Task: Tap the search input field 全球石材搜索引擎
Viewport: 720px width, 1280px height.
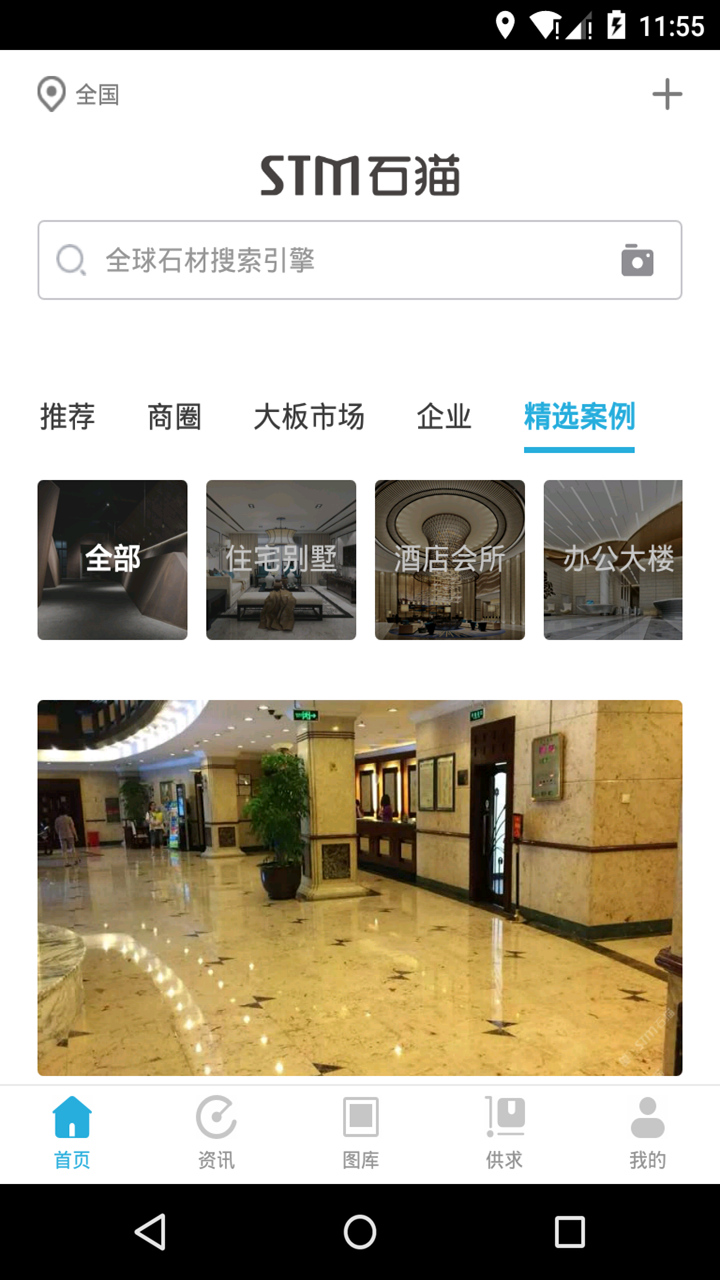Action: (x=300, y=260)
